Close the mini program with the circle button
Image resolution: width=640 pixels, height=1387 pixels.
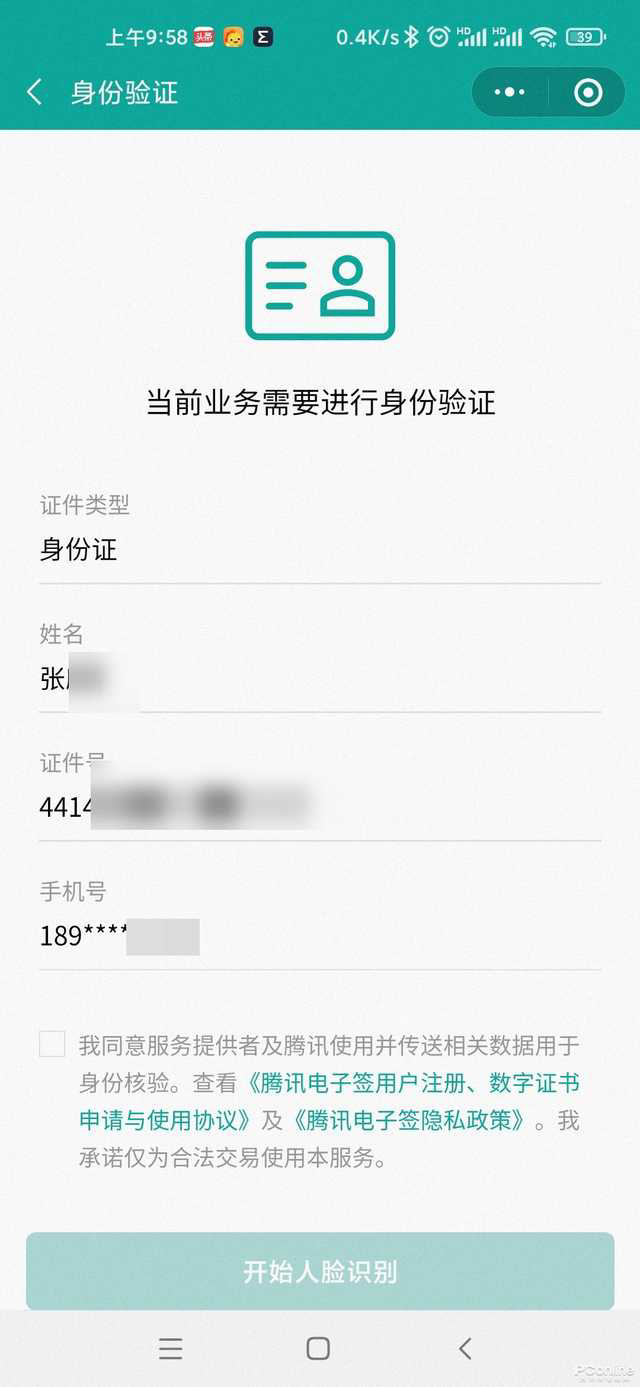pos(588,93)
